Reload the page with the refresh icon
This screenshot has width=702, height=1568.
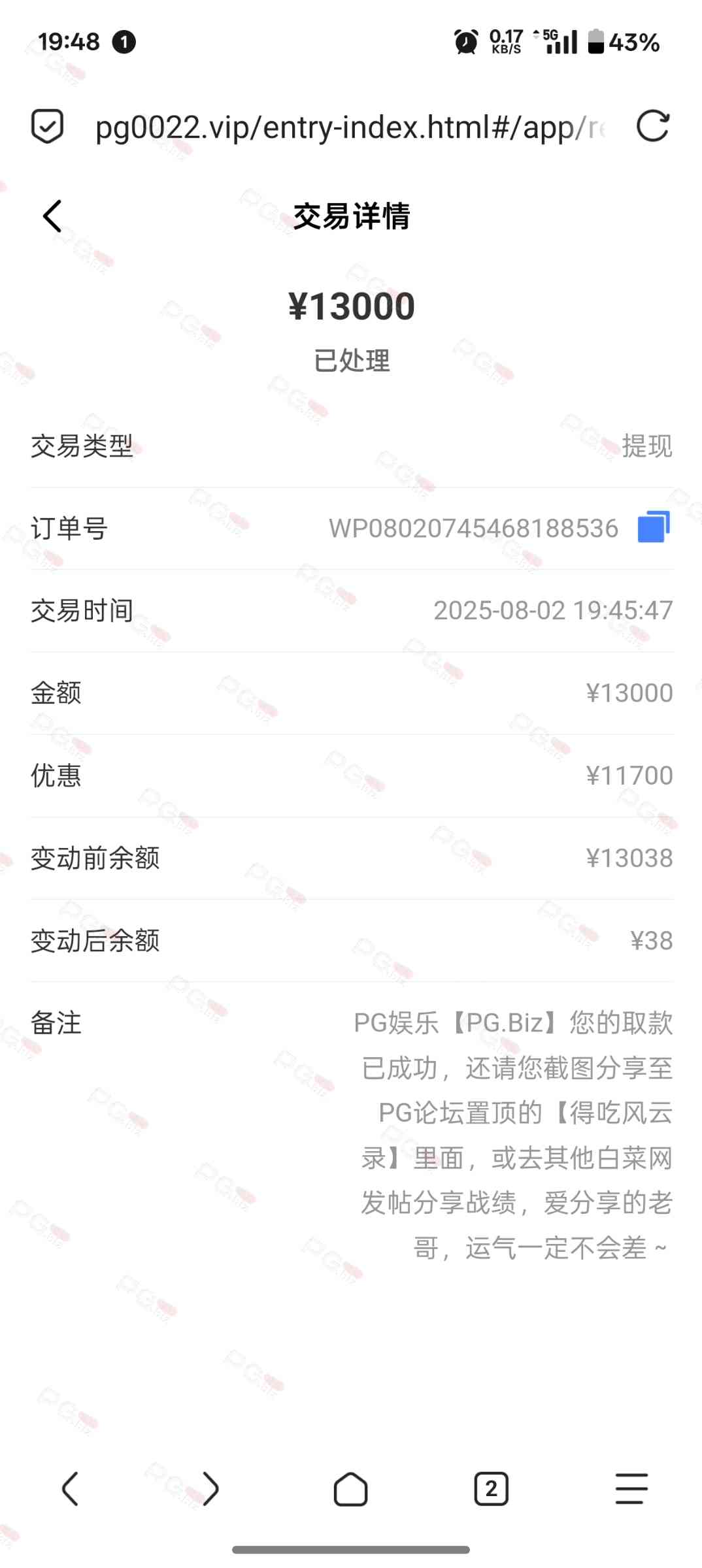[653, 126]
